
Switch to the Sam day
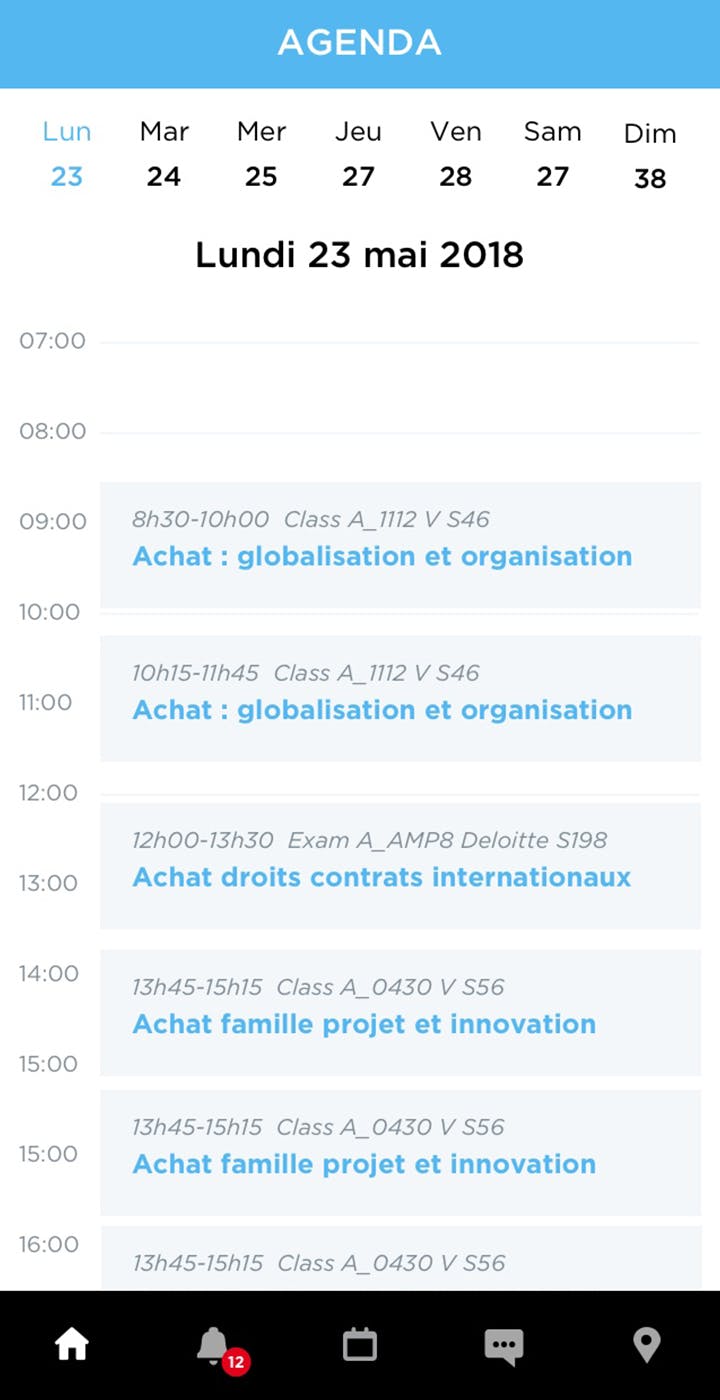point(552,154)
